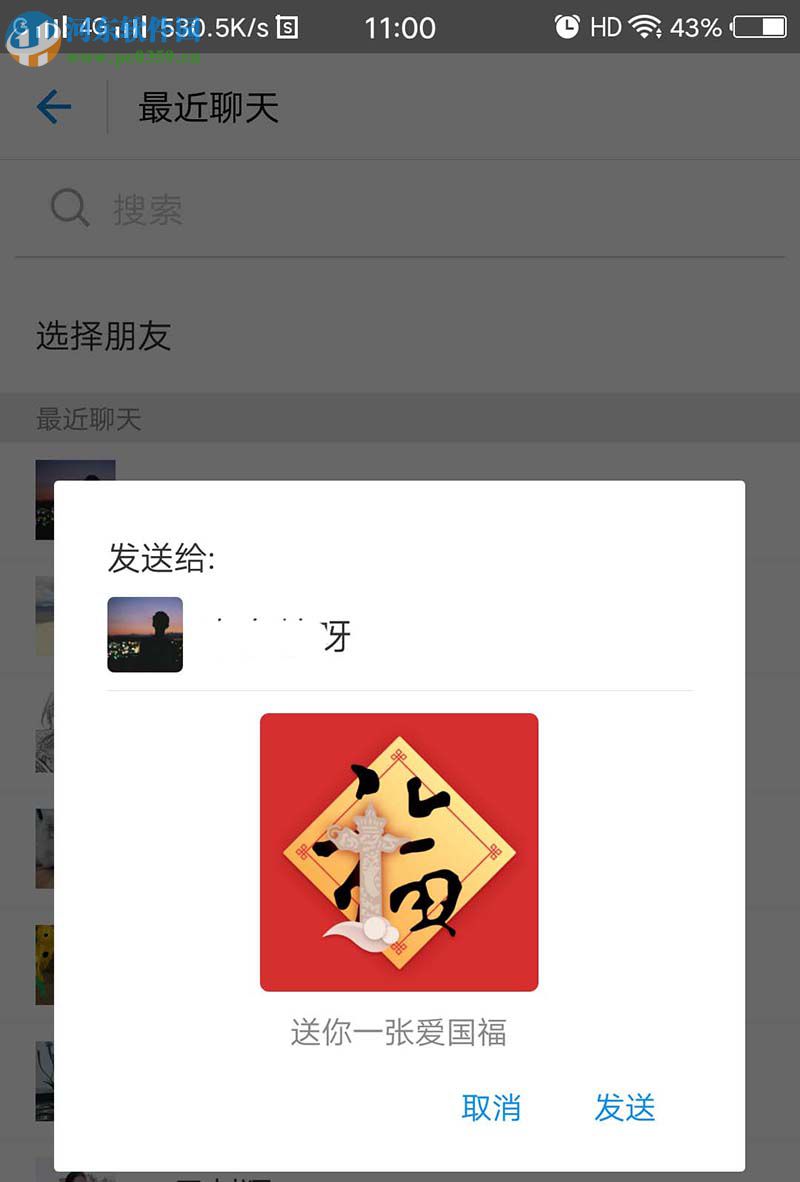Tap the 取消 cancel button
This screenshot has height=1182, width=800.
491,1107
